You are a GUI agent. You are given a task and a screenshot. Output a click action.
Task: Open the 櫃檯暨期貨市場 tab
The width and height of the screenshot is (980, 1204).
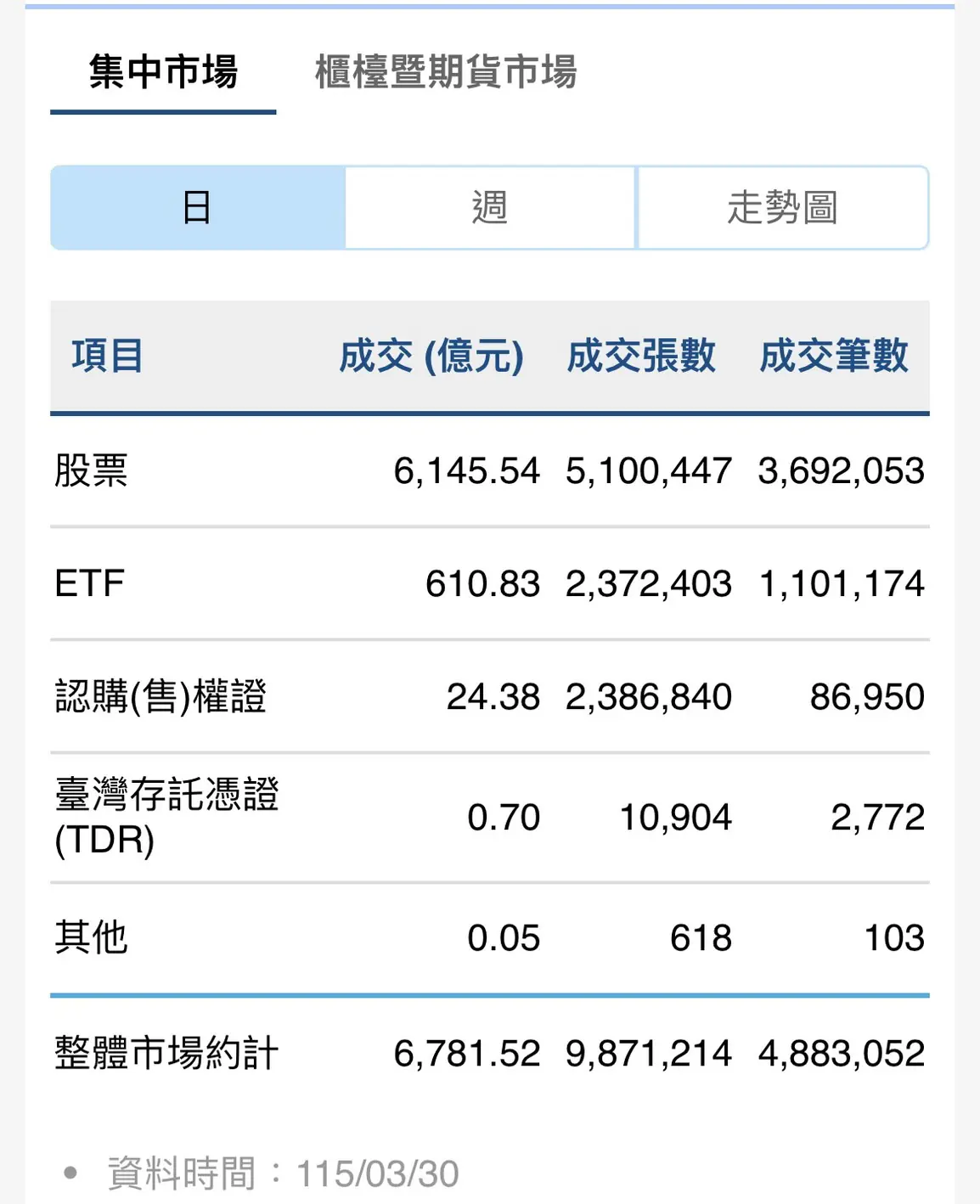(446, 72)
